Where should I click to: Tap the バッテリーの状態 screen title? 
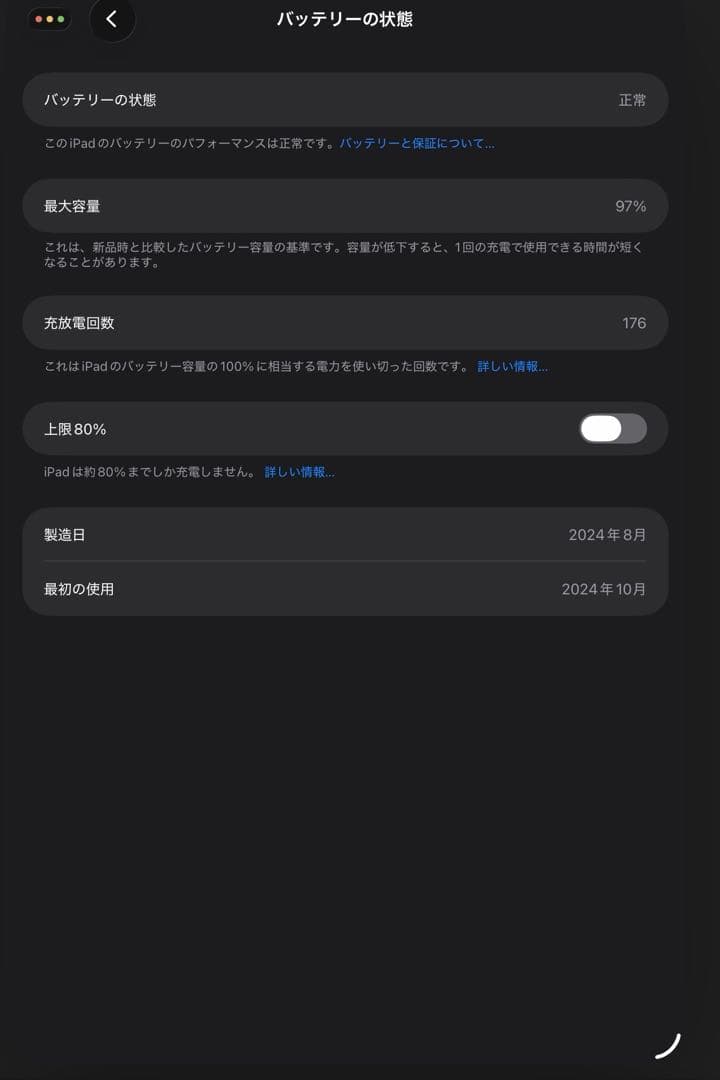click(x=344, y=18)
